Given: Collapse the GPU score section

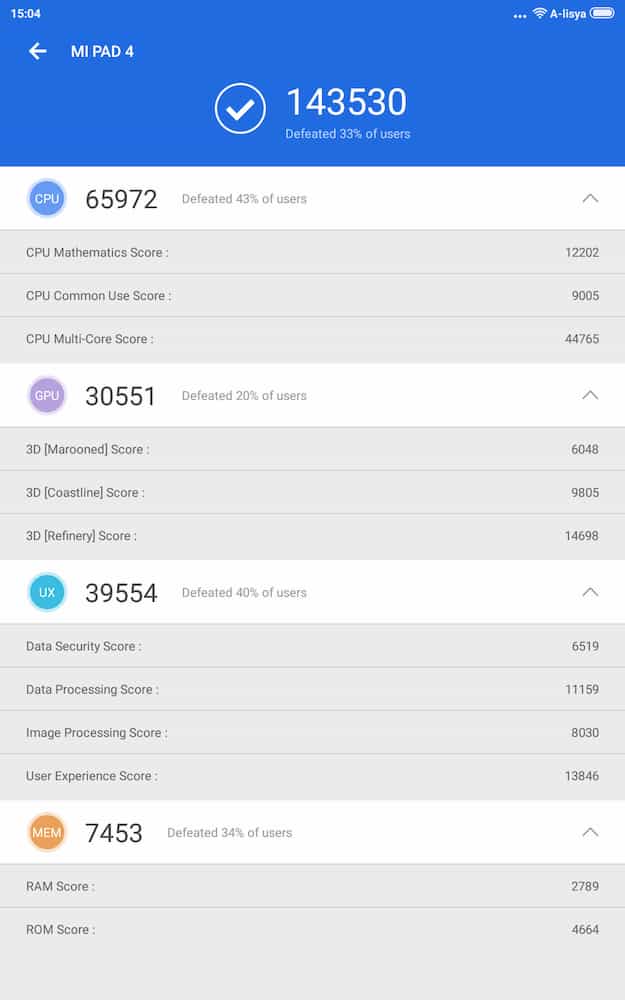Looking at the screenshot, I should (590, 395).
